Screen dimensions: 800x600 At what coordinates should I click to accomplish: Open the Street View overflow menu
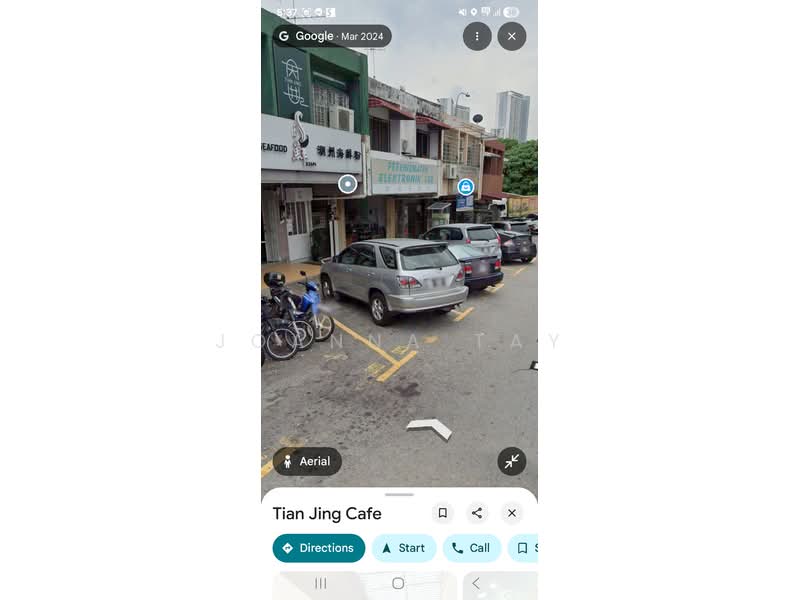tap(477, 37)
